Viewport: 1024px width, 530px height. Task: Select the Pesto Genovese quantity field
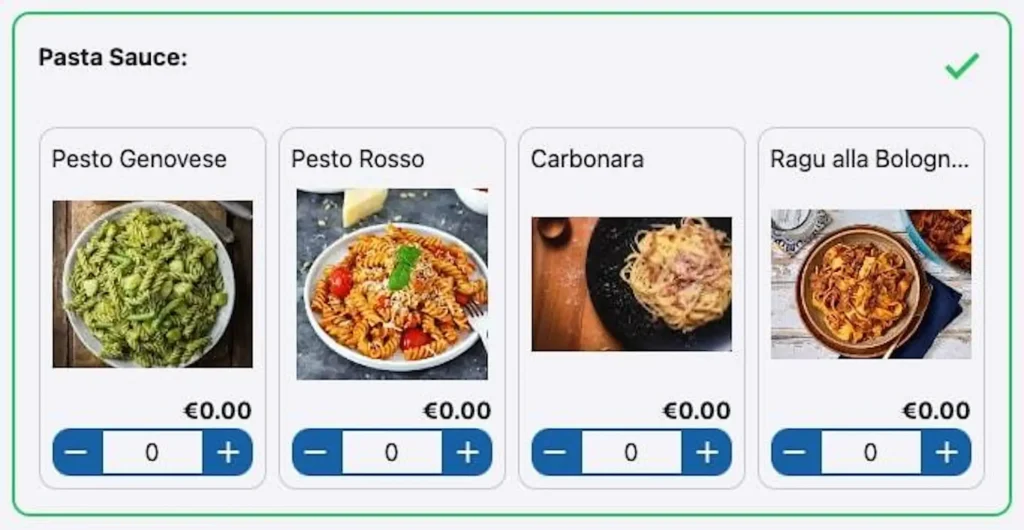152,453
